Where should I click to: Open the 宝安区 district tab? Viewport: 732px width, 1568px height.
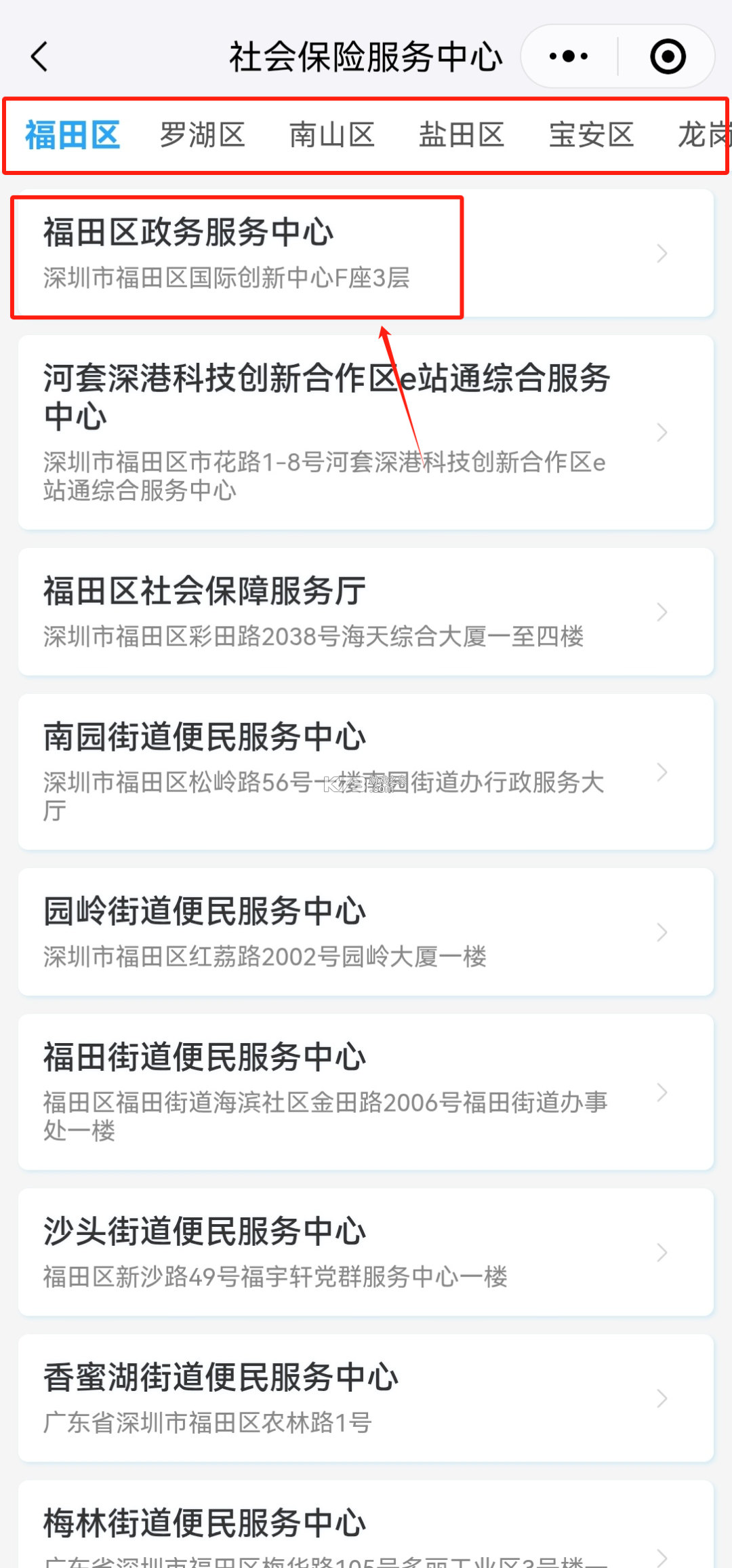coord(591,134)
